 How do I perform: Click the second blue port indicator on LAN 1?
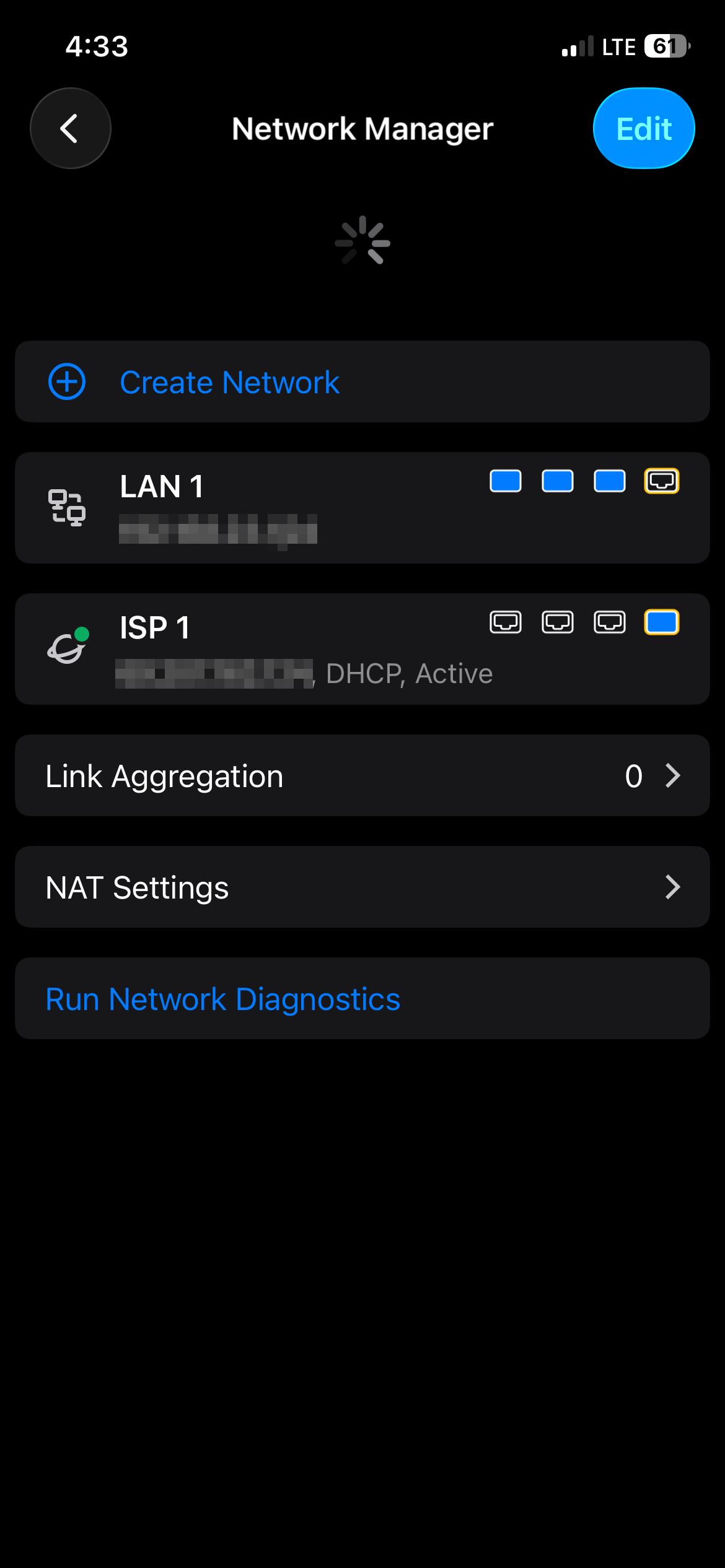coord(558,482)
